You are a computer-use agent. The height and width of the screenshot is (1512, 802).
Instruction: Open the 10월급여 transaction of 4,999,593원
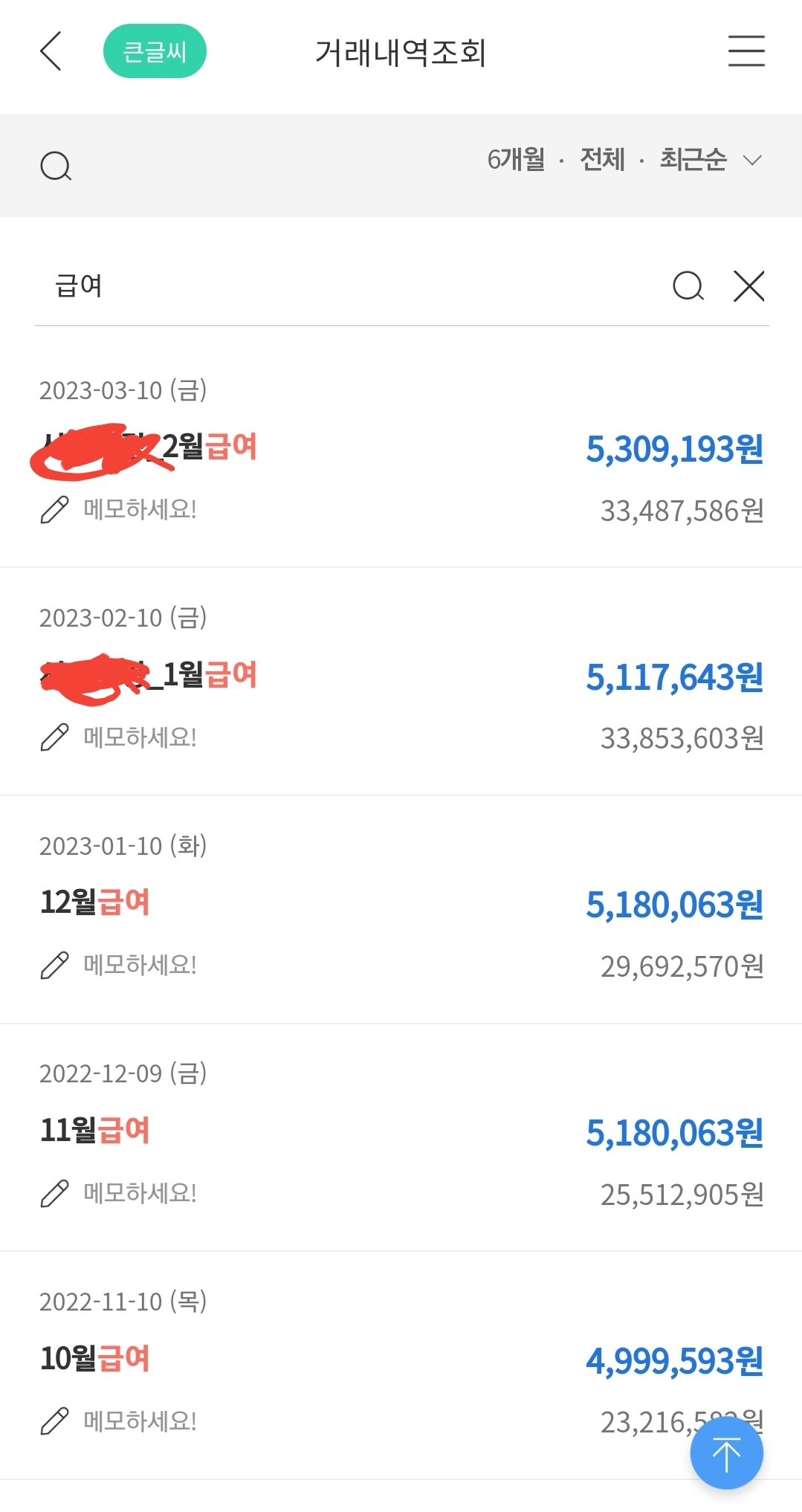[401, 1359]
